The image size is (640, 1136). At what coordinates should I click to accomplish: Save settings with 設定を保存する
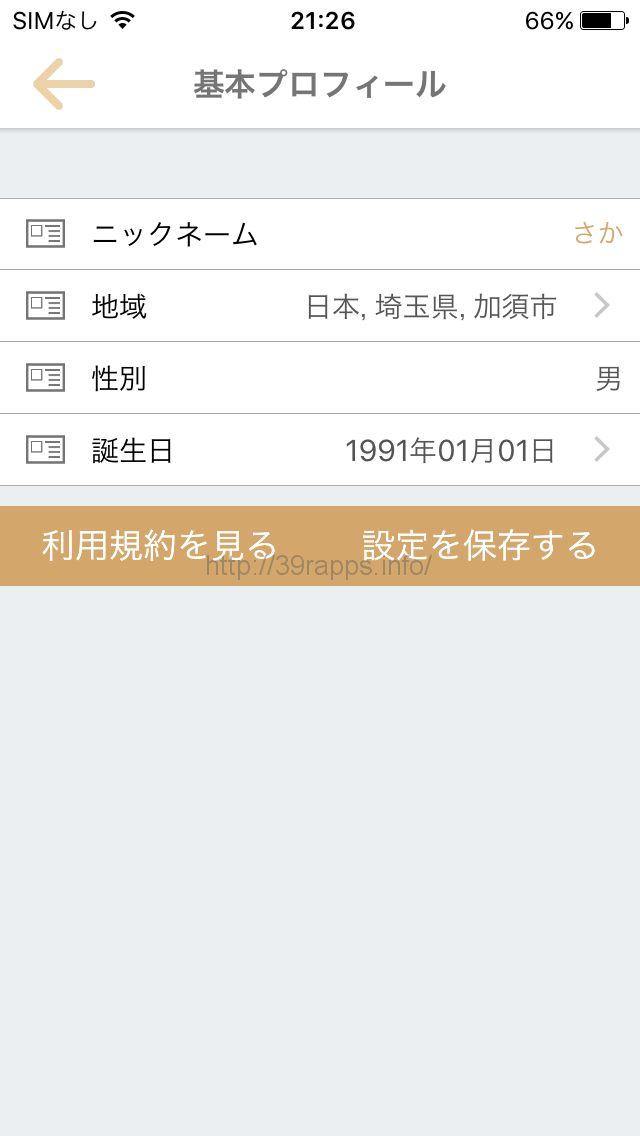point(479,546)
